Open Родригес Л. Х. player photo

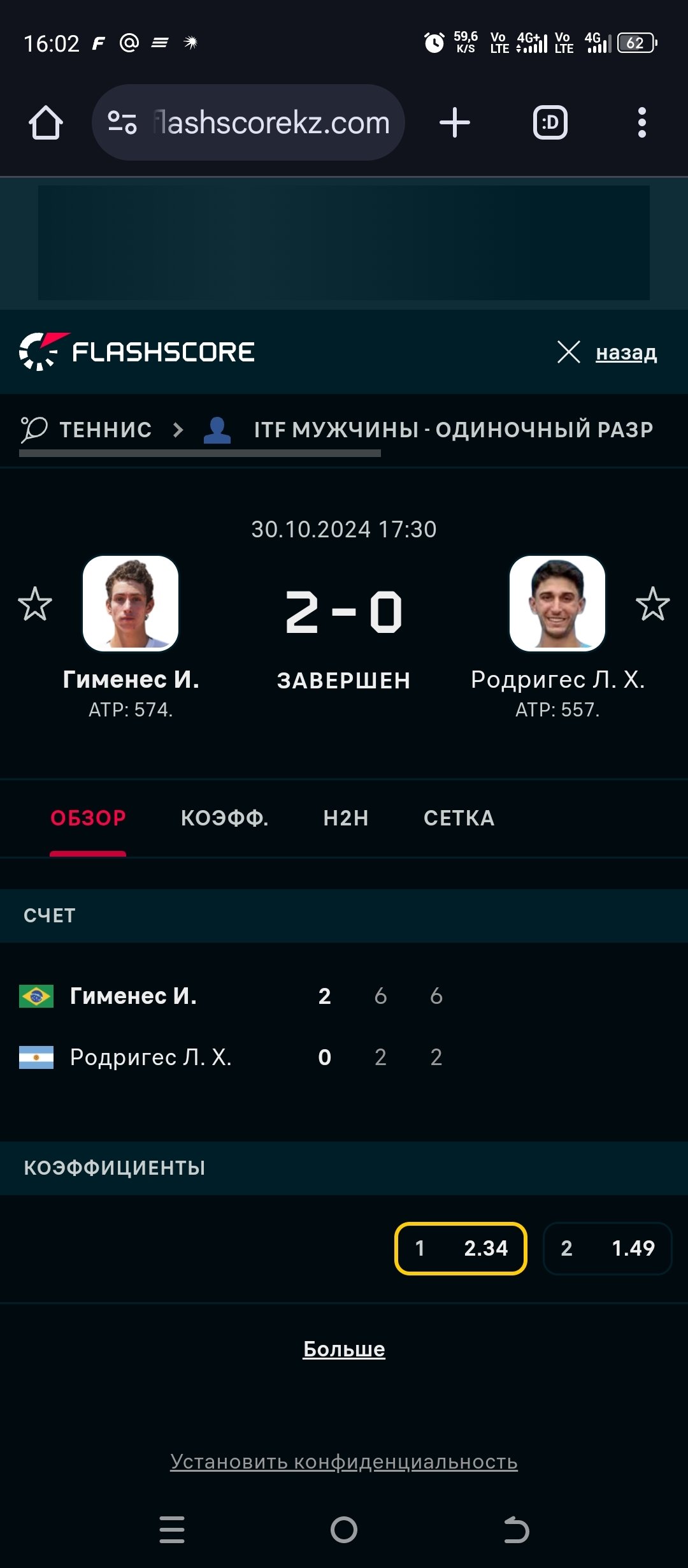[x=557, y=603]
